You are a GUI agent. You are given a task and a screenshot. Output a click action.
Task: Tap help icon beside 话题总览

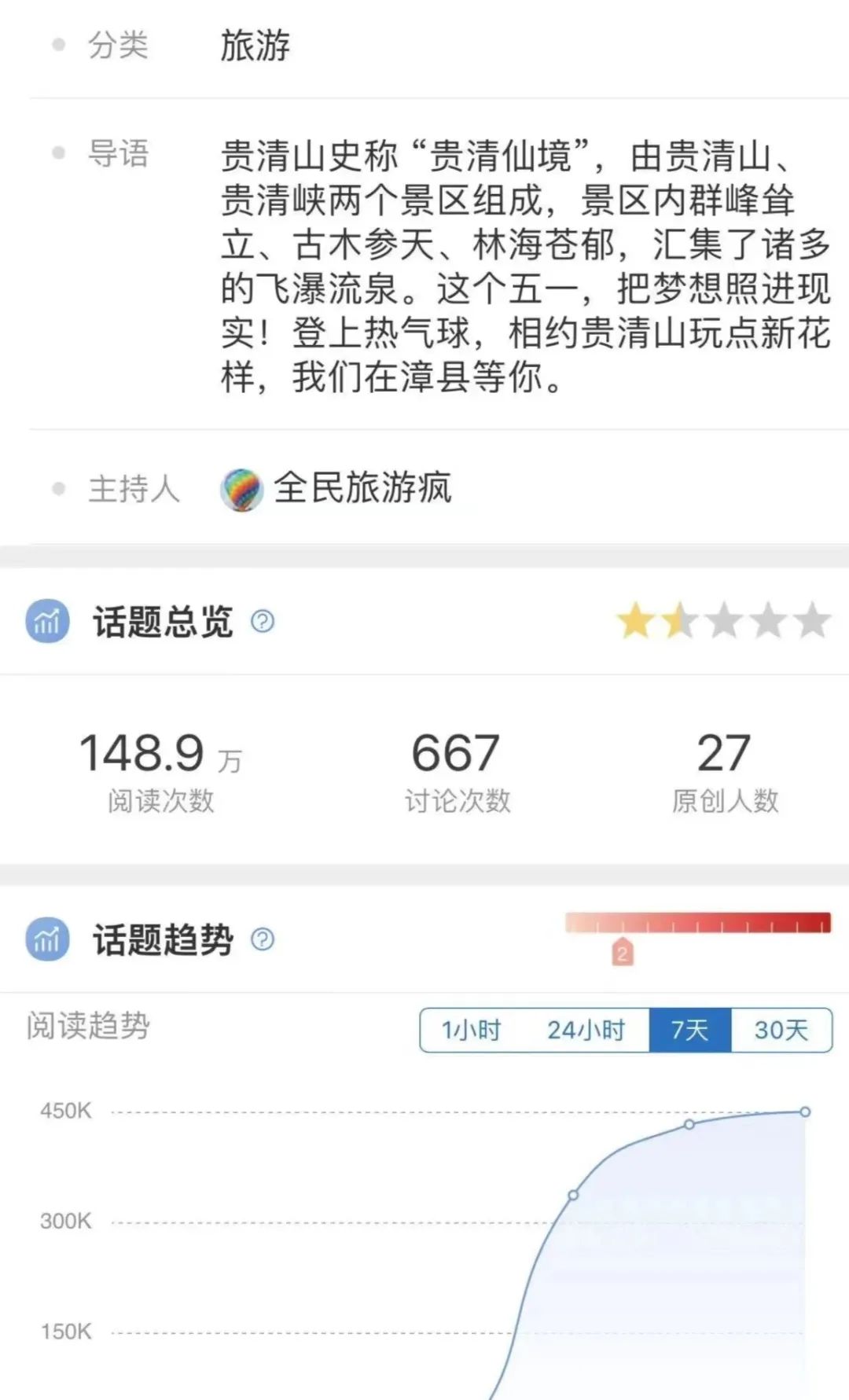pyautogui.click(x=263, y=622)
